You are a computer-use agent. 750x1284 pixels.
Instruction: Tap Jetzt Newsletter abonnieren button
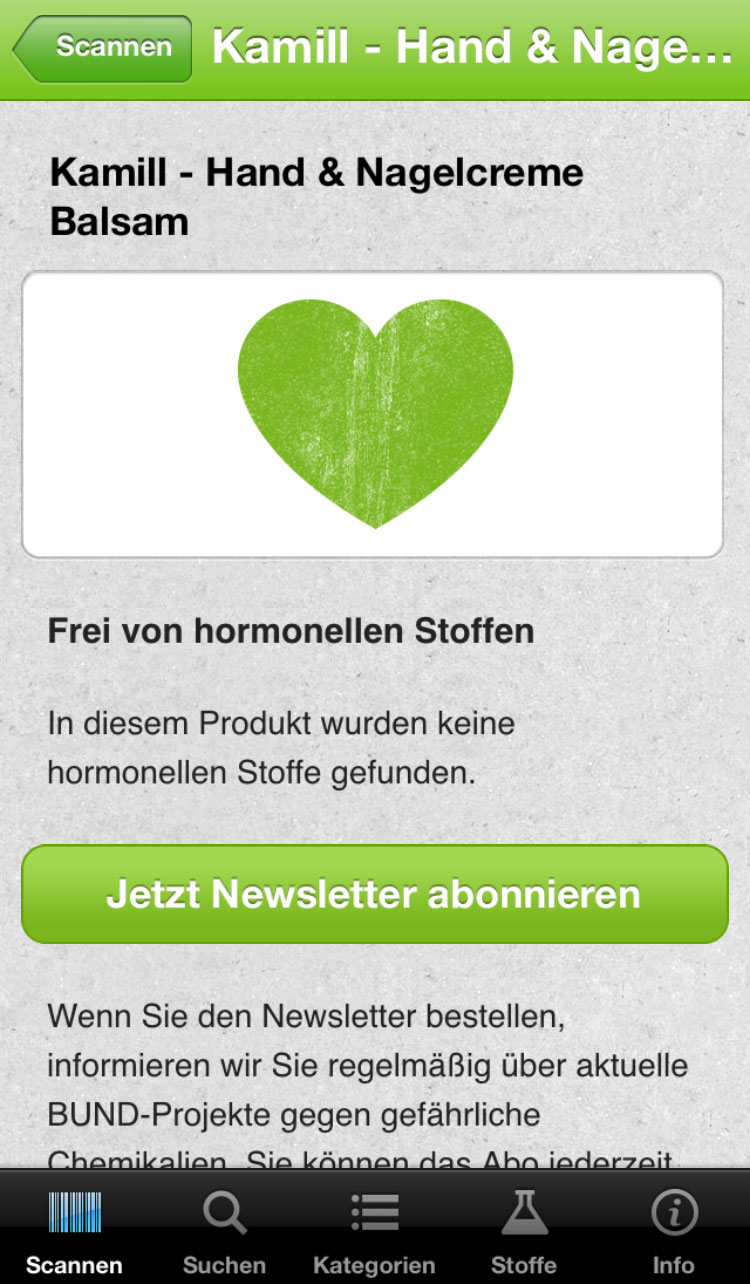click(374, 894)
